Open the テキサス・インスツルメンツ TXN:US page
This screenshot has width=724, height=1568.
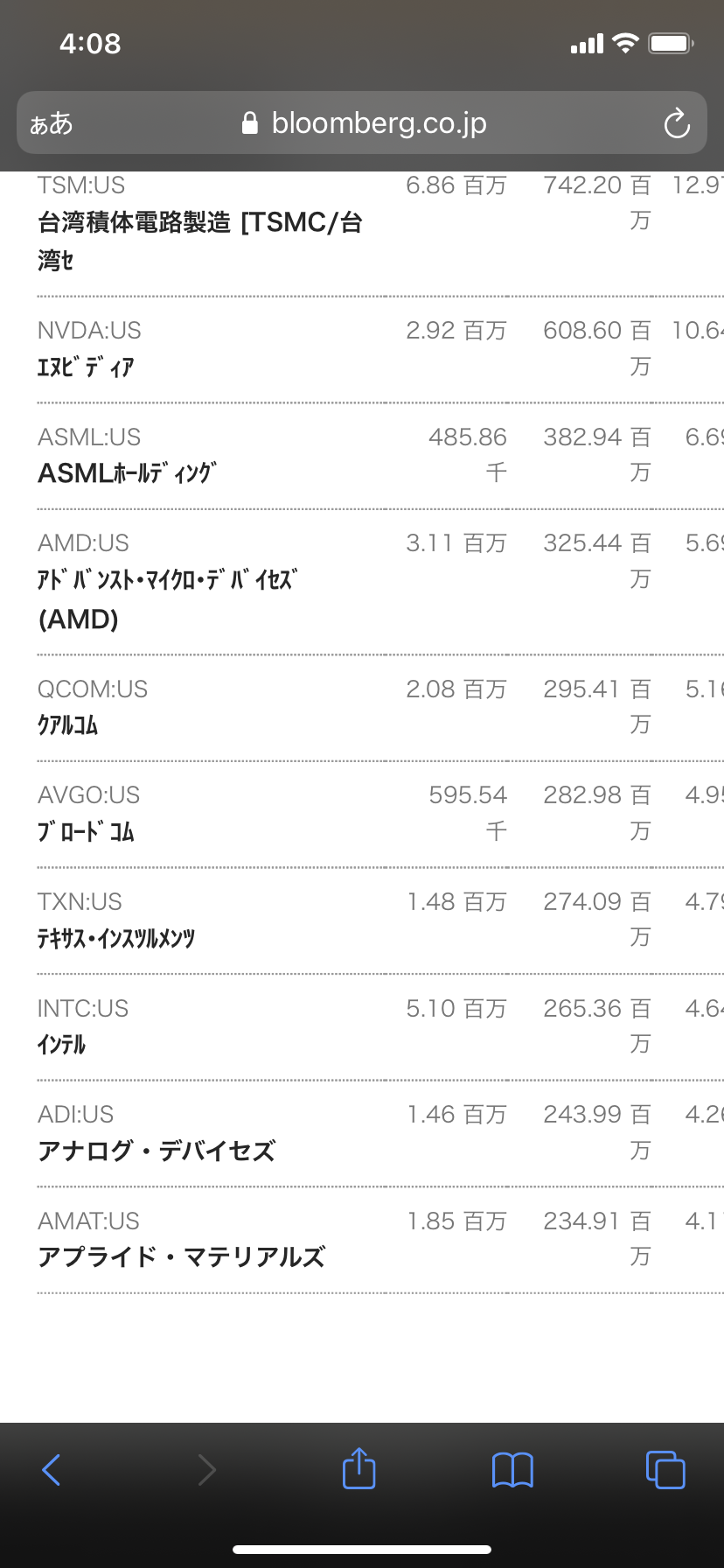point(116,938)
